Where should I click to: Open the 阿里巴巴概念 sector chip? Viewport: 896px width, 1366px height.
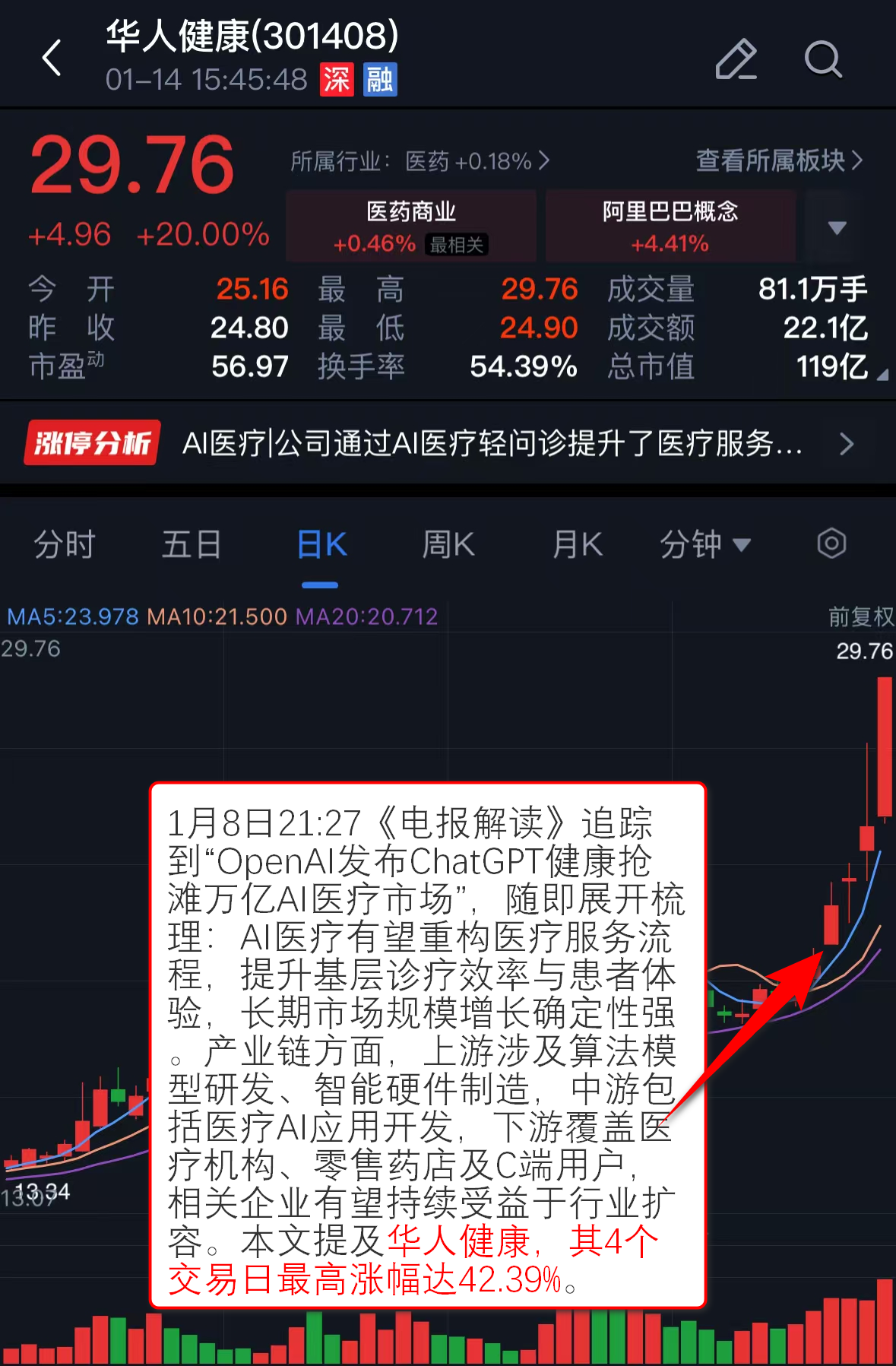pos(670,227)
